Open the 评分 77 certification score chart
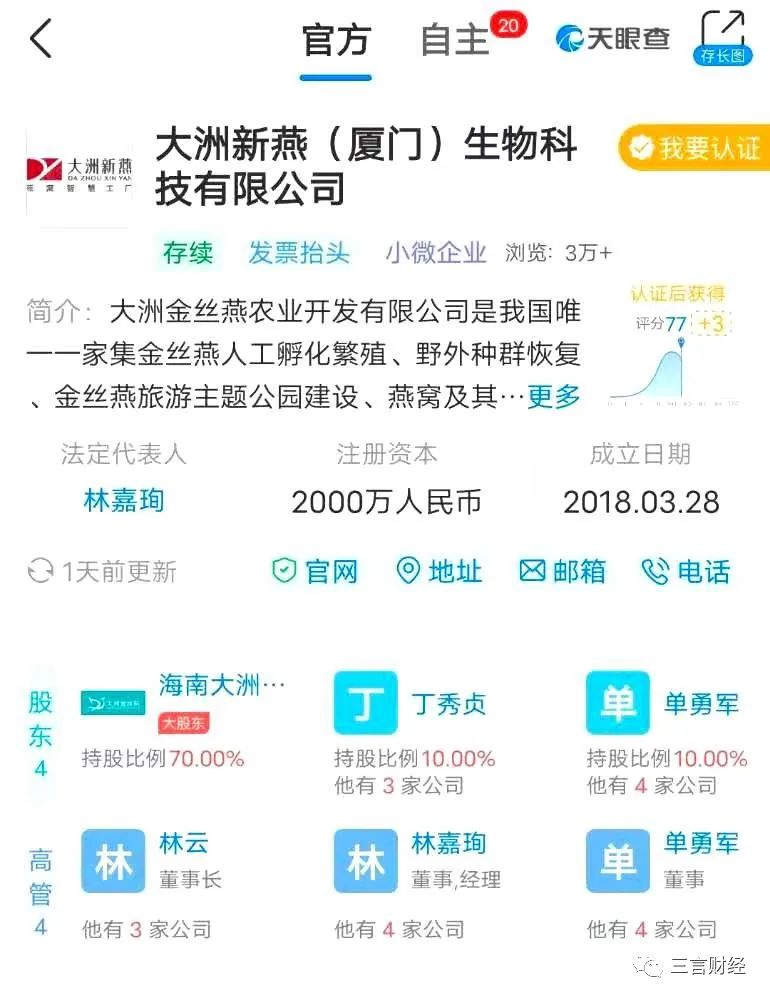 (676, 352)
